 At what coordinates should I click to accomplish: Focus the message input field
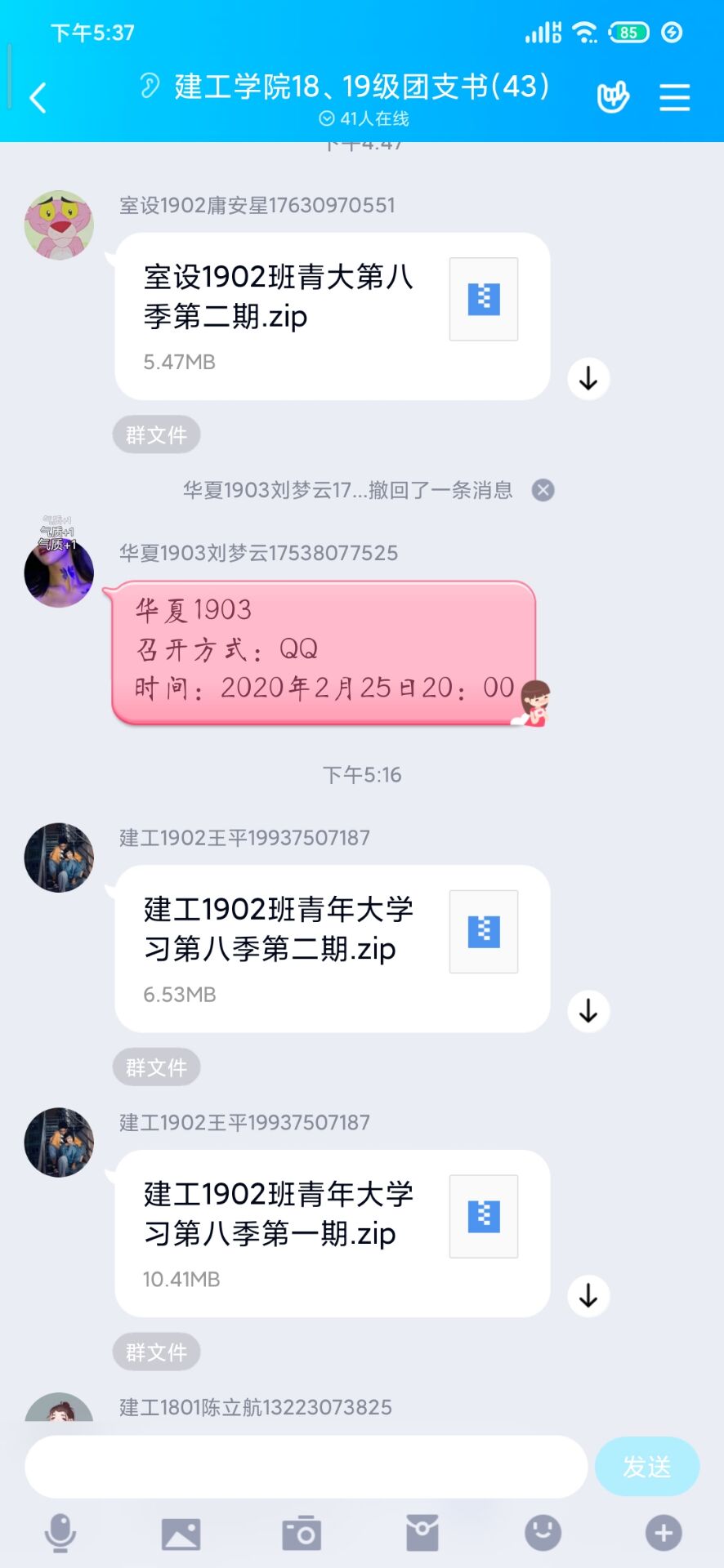point(306,1467)
